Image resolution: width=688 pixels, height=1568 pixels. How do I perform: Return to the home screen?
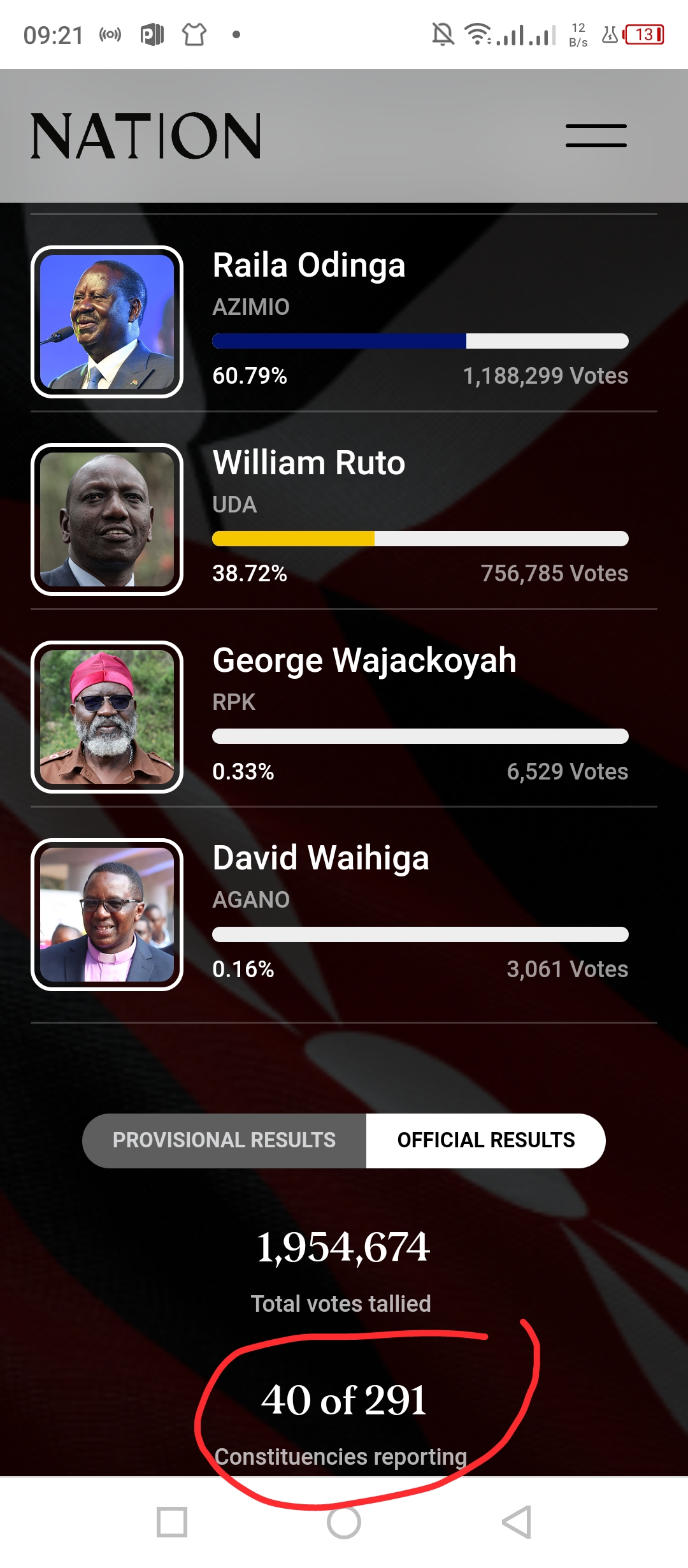pyautogui.click(x=344, y=1522)
